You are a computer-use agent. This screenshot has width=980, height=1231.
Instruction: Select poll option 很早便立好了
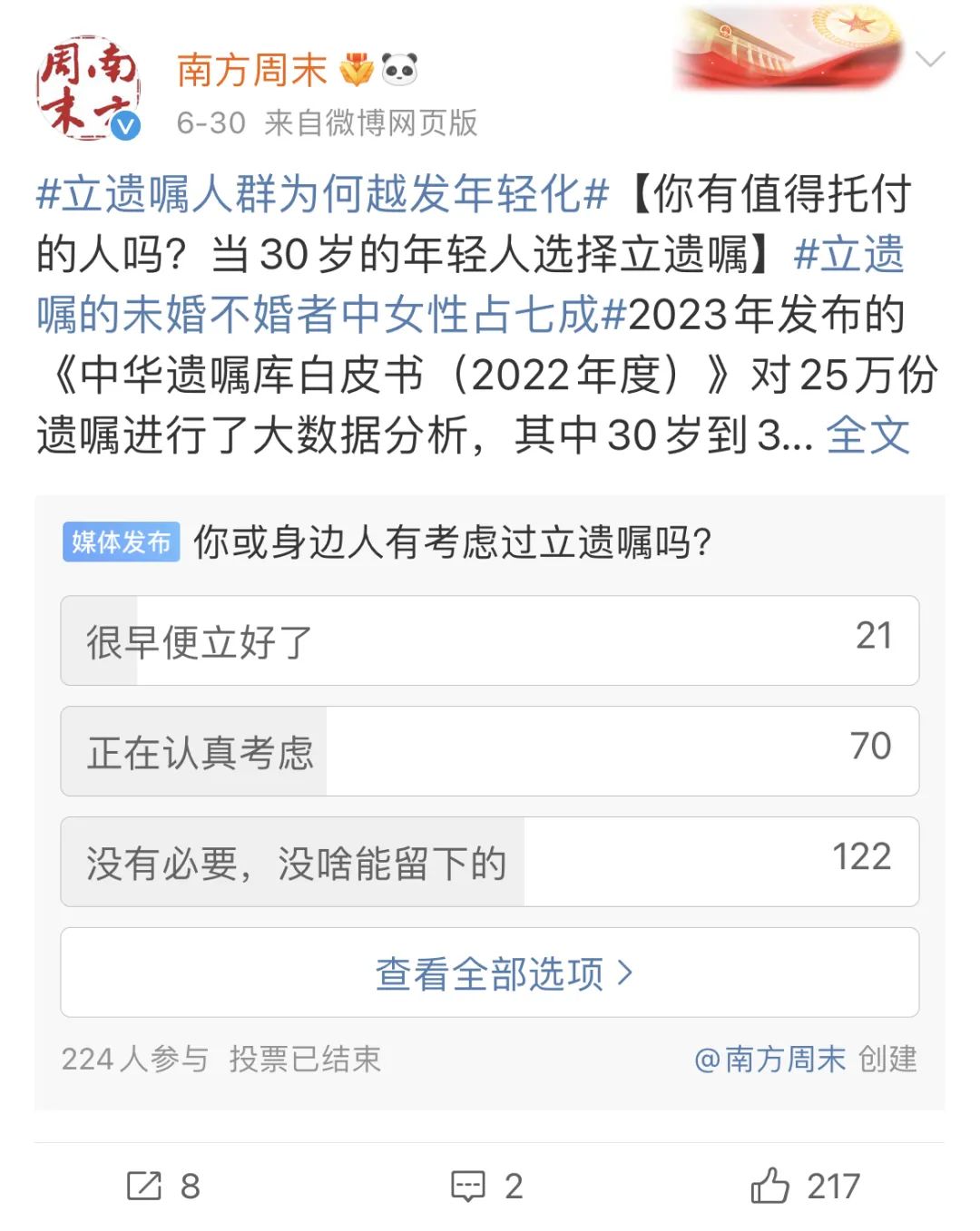489,640
